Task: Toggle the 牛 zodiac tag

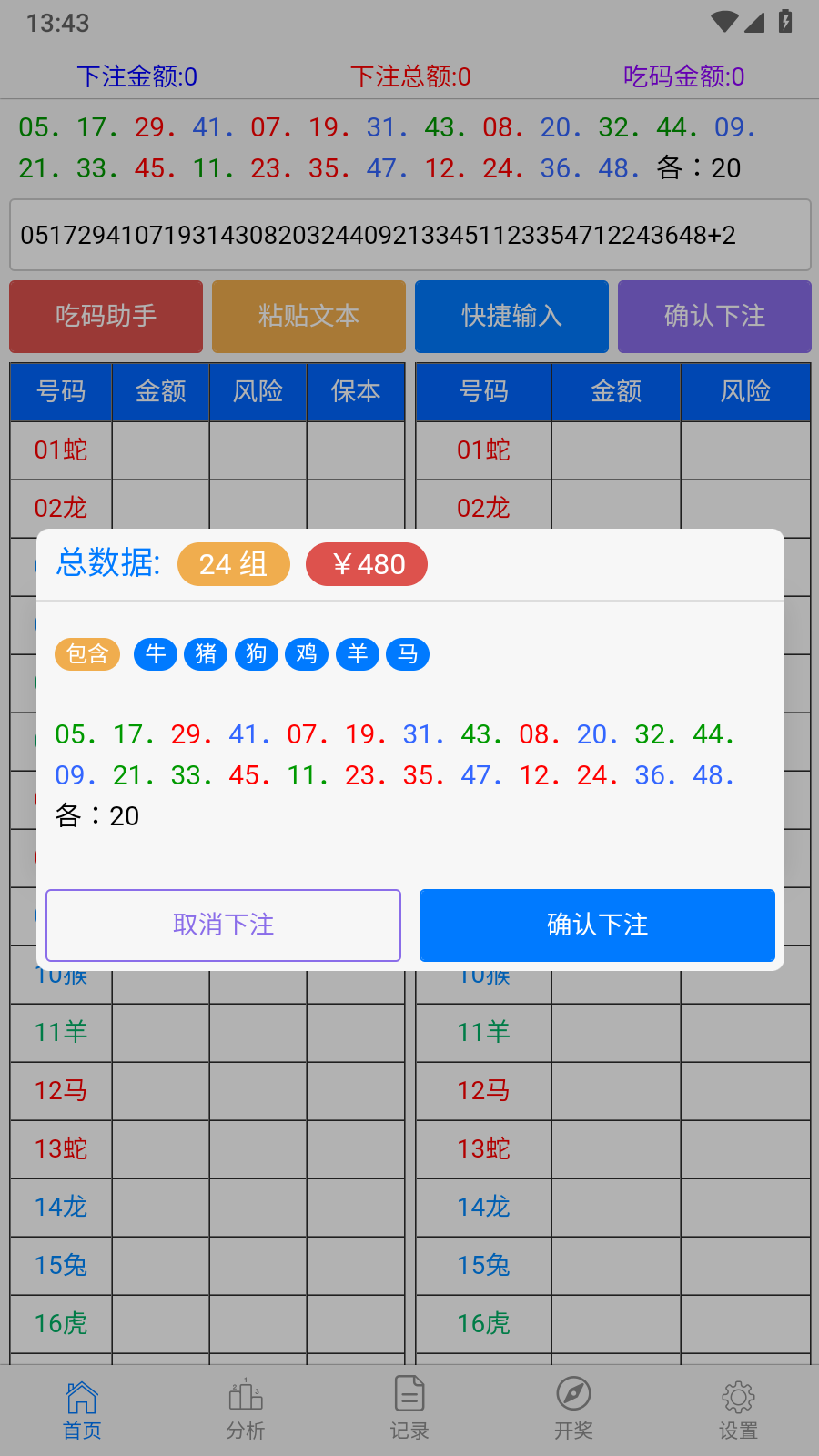Action: point(155,653)
